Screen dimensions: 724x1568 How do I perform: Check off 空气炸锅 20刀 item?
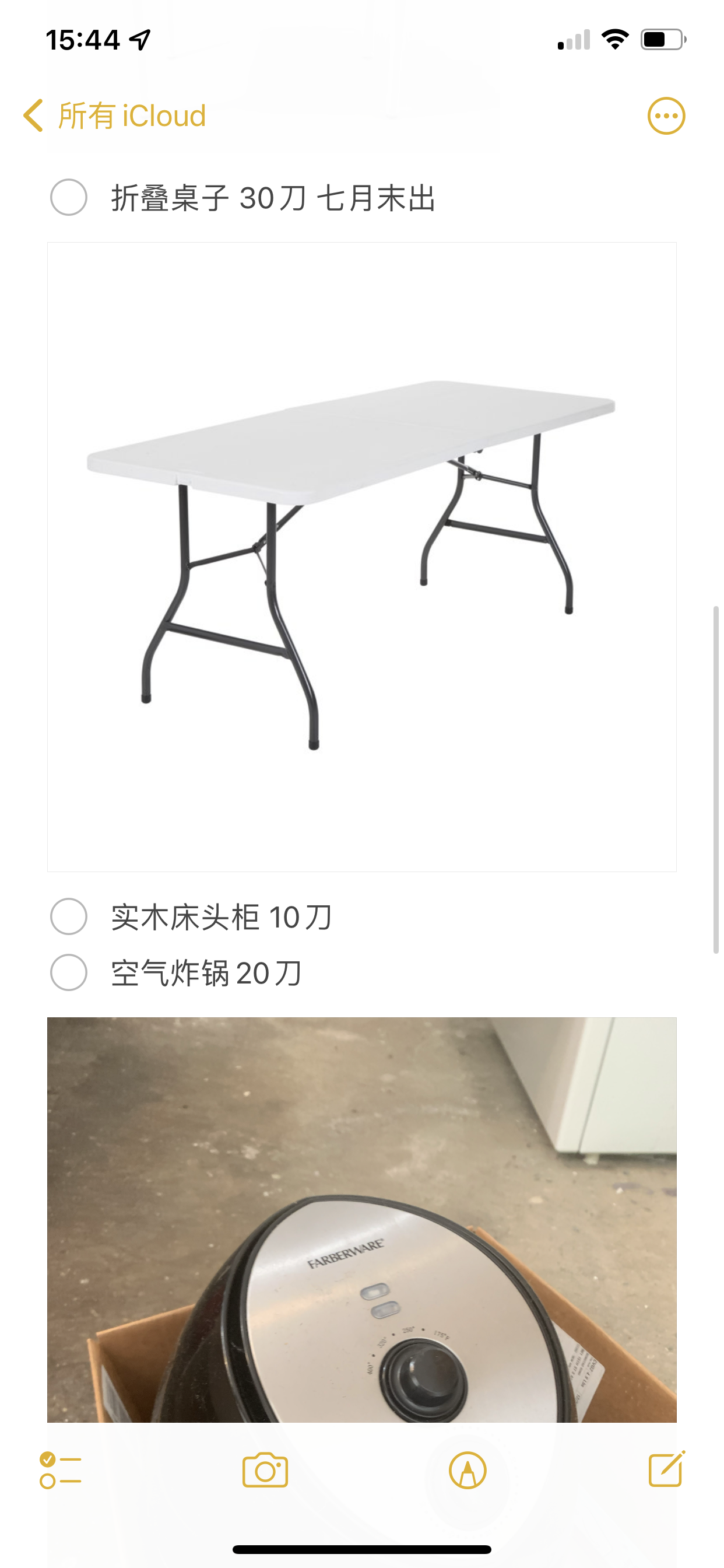pos(69,972)
